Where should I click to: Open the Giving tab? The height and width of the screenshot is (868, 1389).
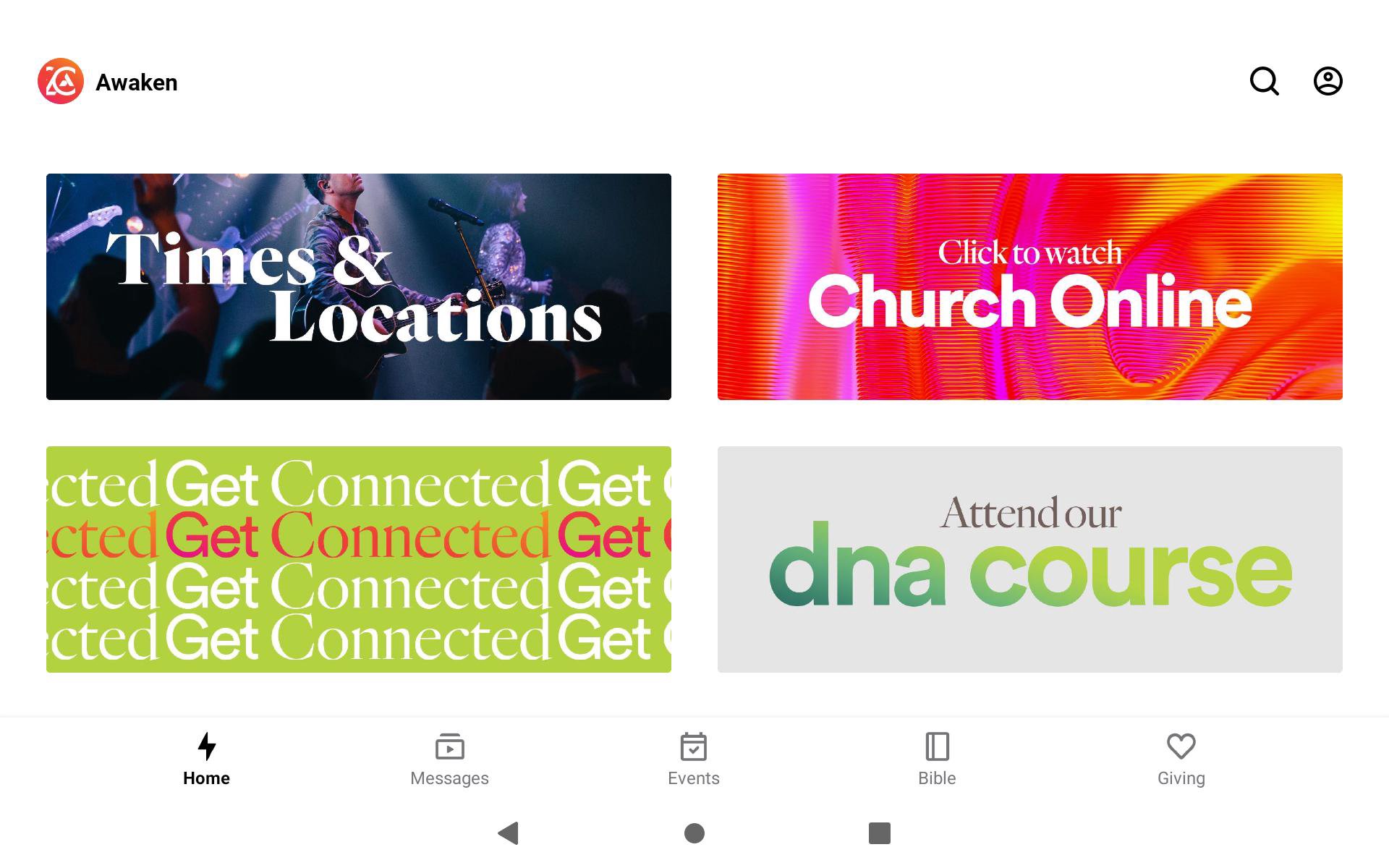[1181, 759]
